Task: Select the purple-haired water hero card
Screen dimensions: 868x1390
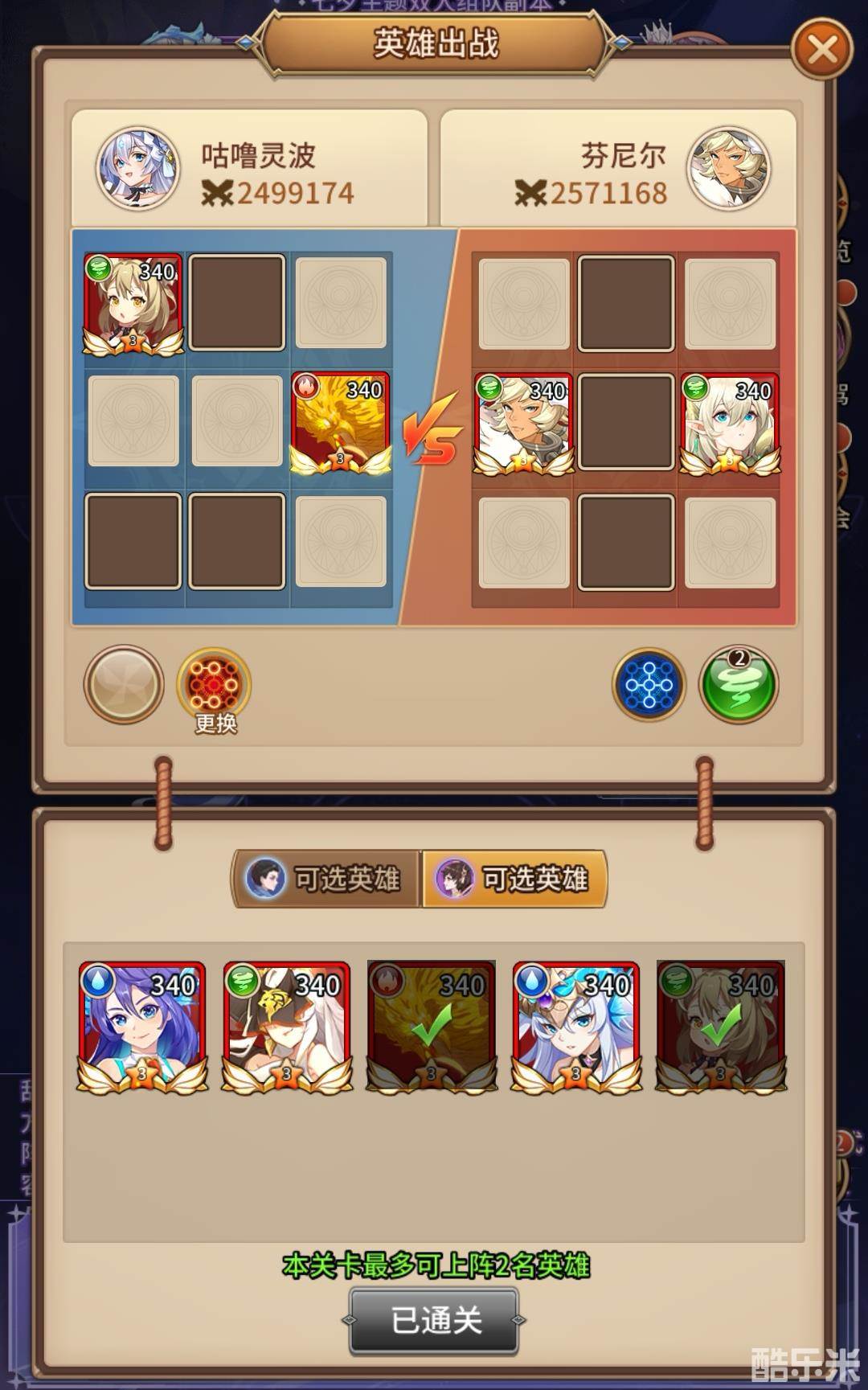Action: pyautogui.click(x=142, y=1026)
